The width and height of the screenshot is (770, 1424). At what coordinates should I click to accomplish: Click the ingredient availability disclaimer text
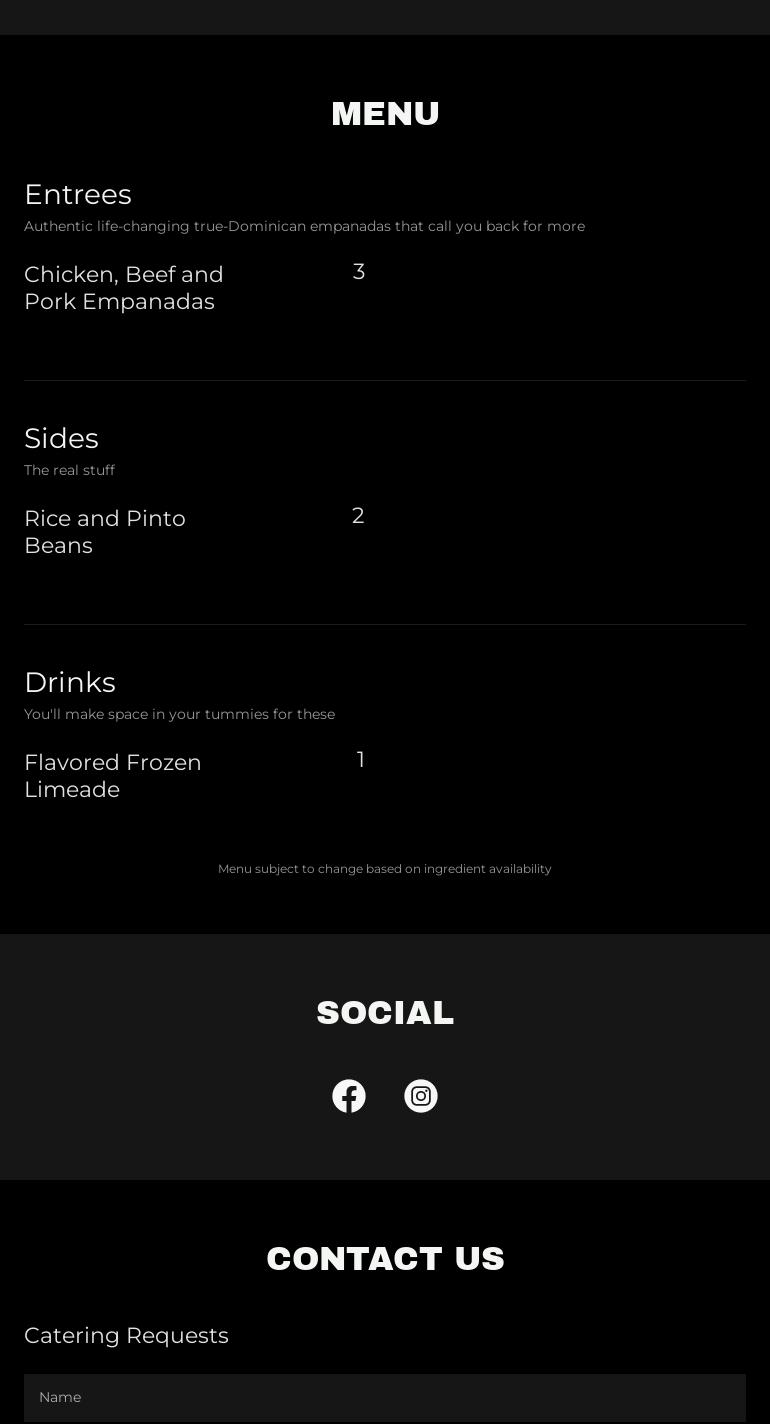click(x=385, y=869)
